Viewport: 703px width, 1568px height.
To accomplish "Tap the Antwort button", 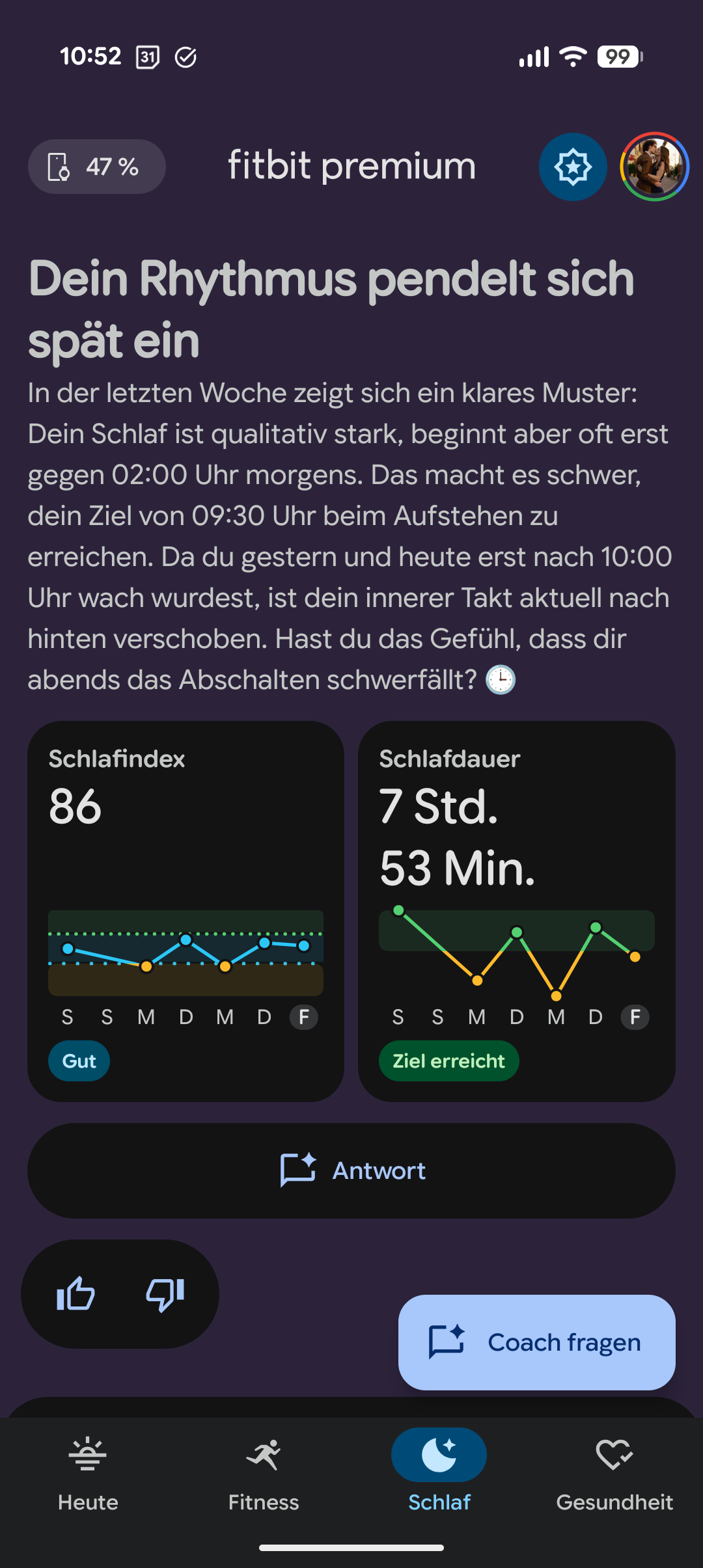I will pyautogui.click(x=351, y=1170).
